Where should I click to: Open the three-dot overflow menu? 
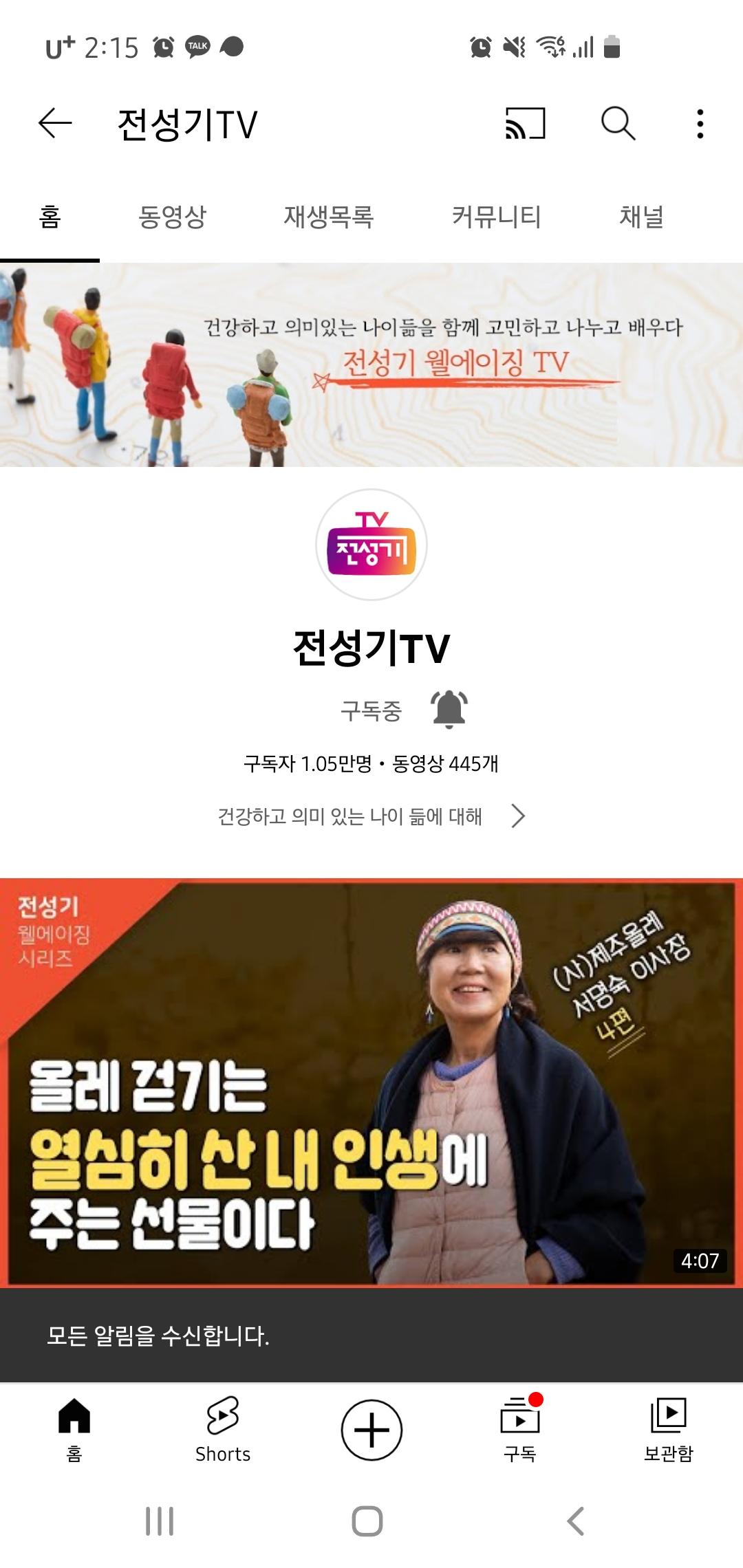[x=700, y=124]
